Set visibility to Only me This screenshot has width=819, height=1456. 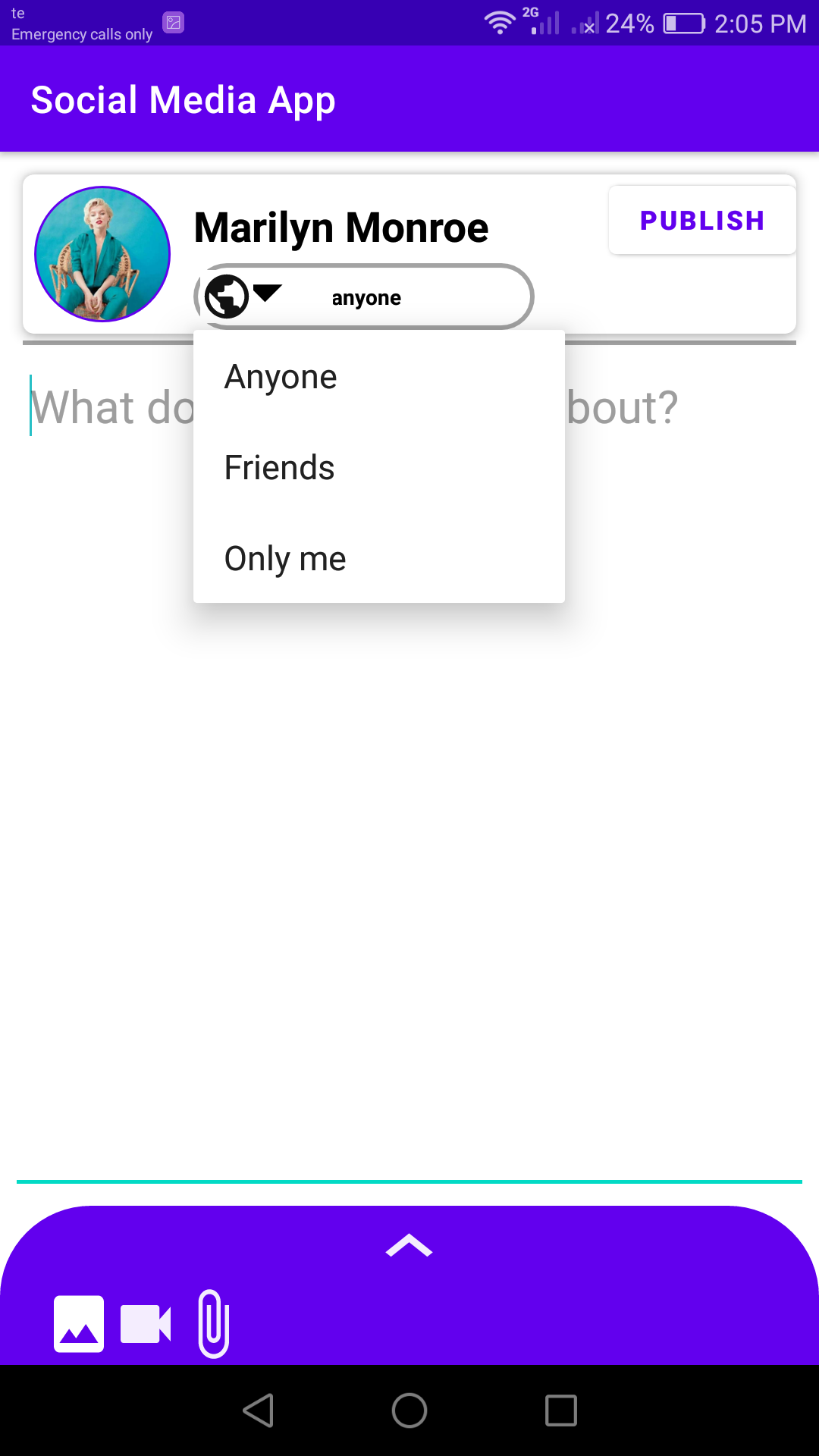tap(285, 559)
